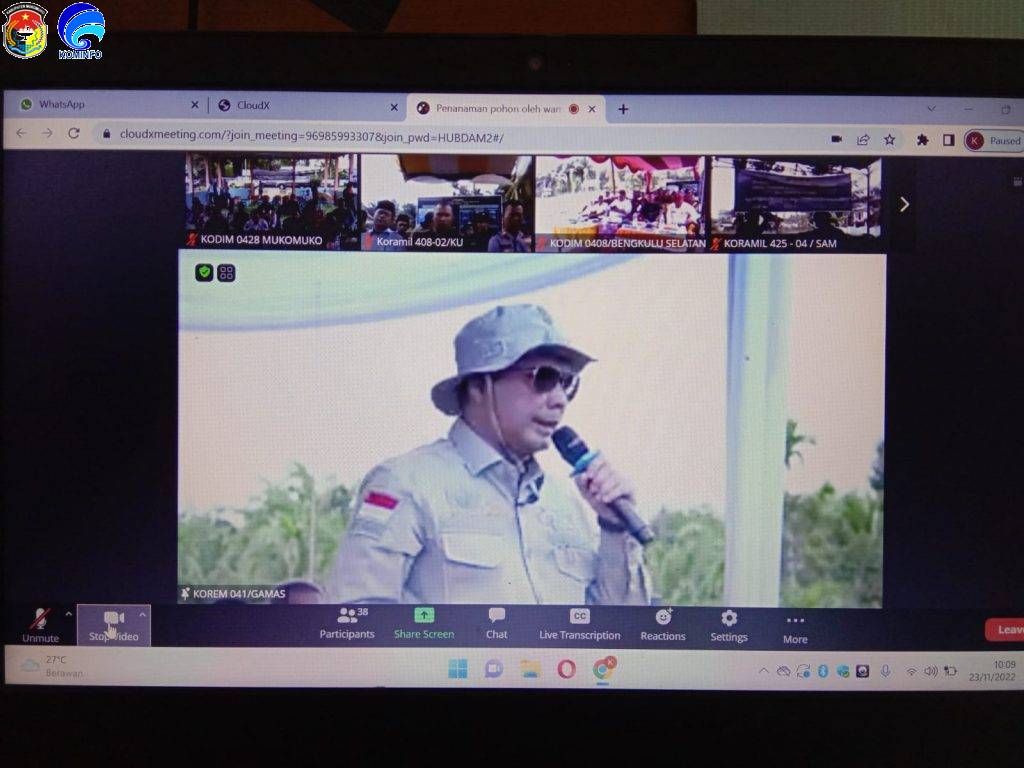Reload the current page
The width and height of the screenshot is (1024, 768).
(74, 133)
